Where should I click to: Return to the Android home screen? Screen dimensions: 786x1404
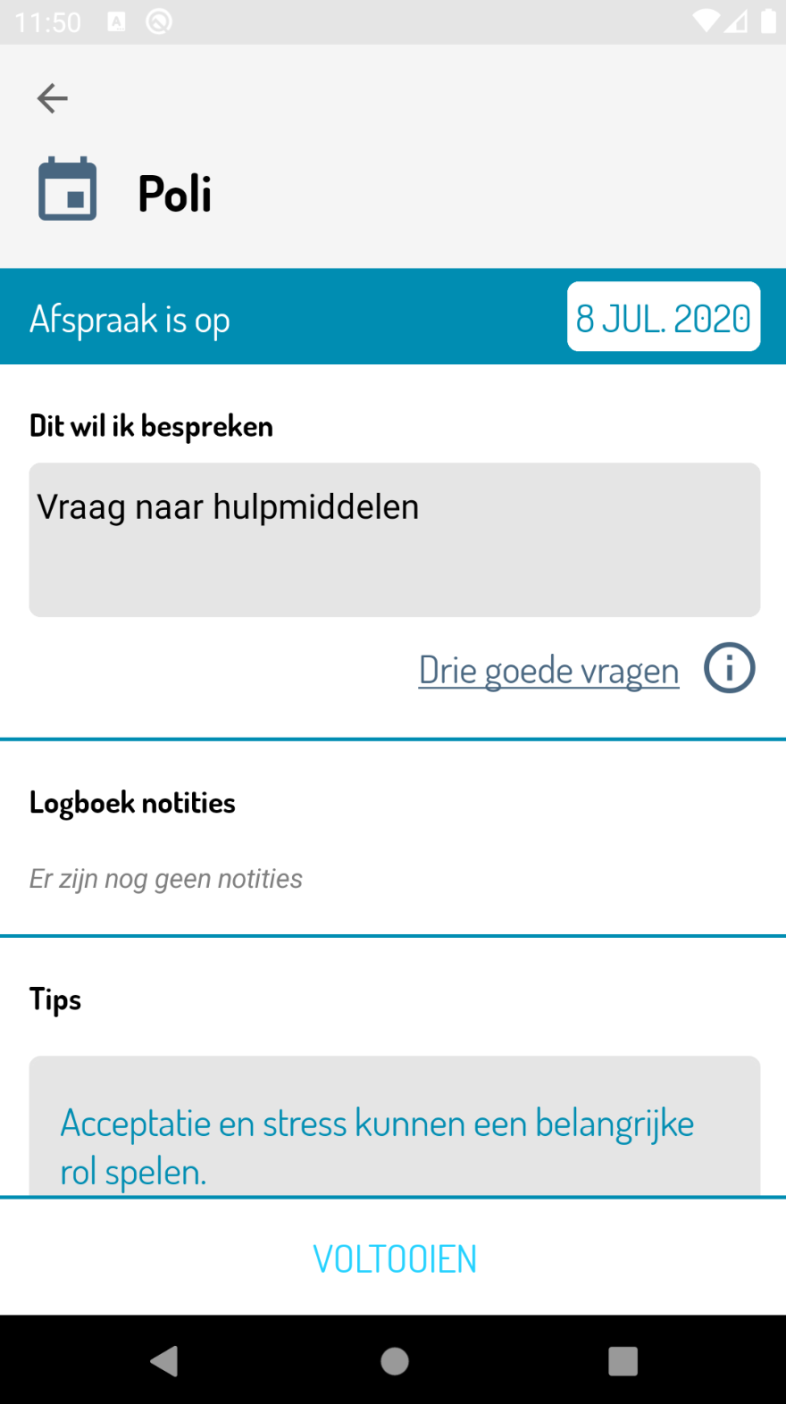[395, 1361]
